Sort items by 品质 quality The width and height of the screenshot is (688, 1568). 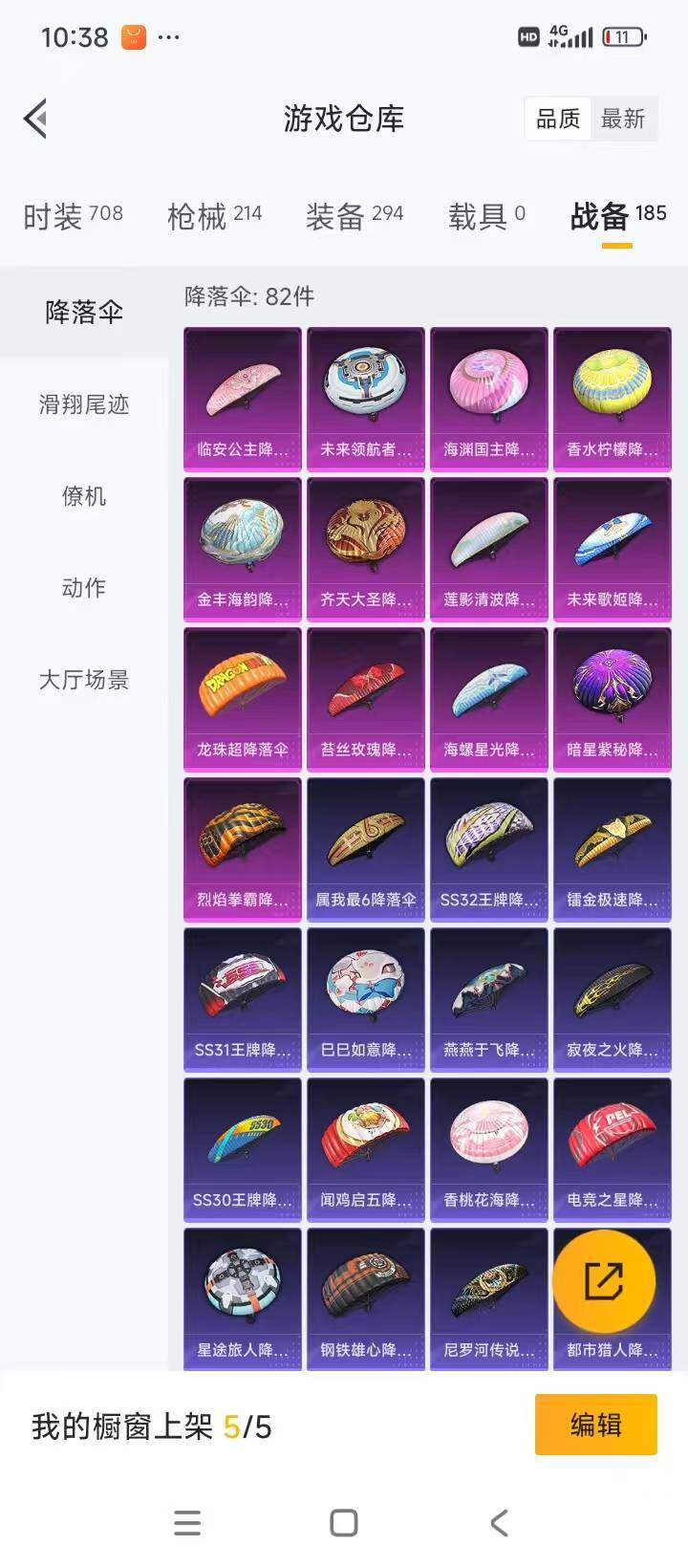tap(557, 119)
